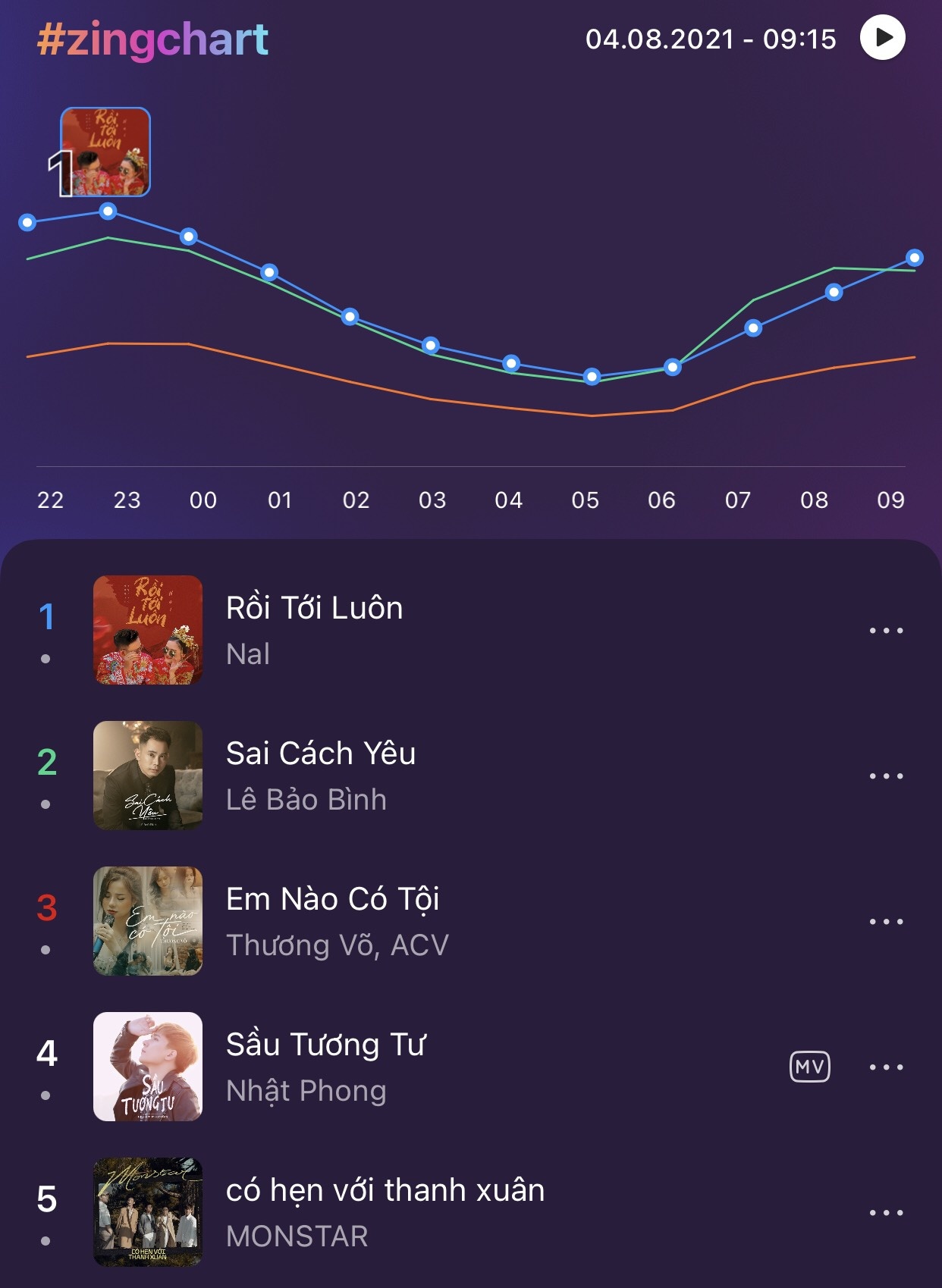Select the chart data point at hour 05
942x1288 pixels.
tap(591, 377)
